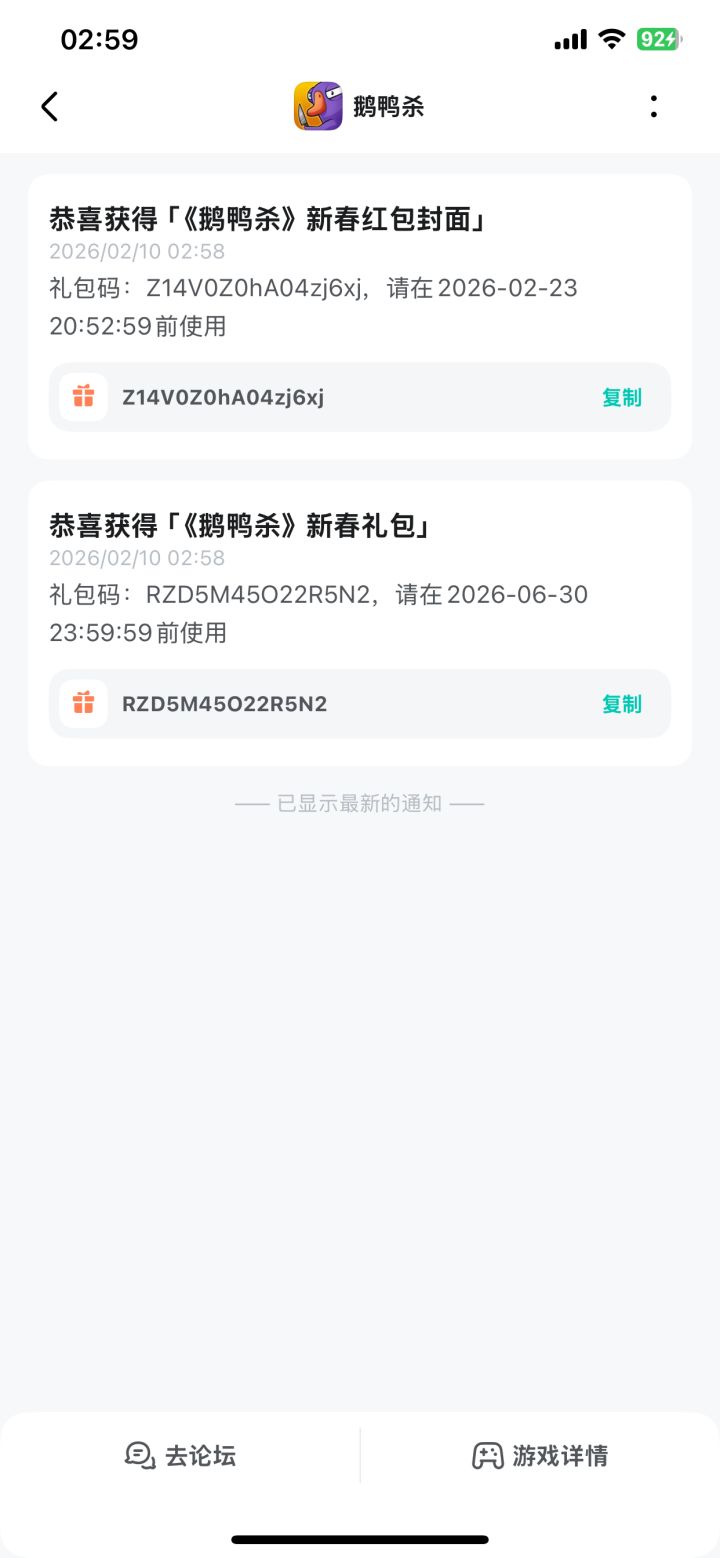Go back using the top-left arrow
This screenshot has width=720, height=1558.
[x=49, y=106]
